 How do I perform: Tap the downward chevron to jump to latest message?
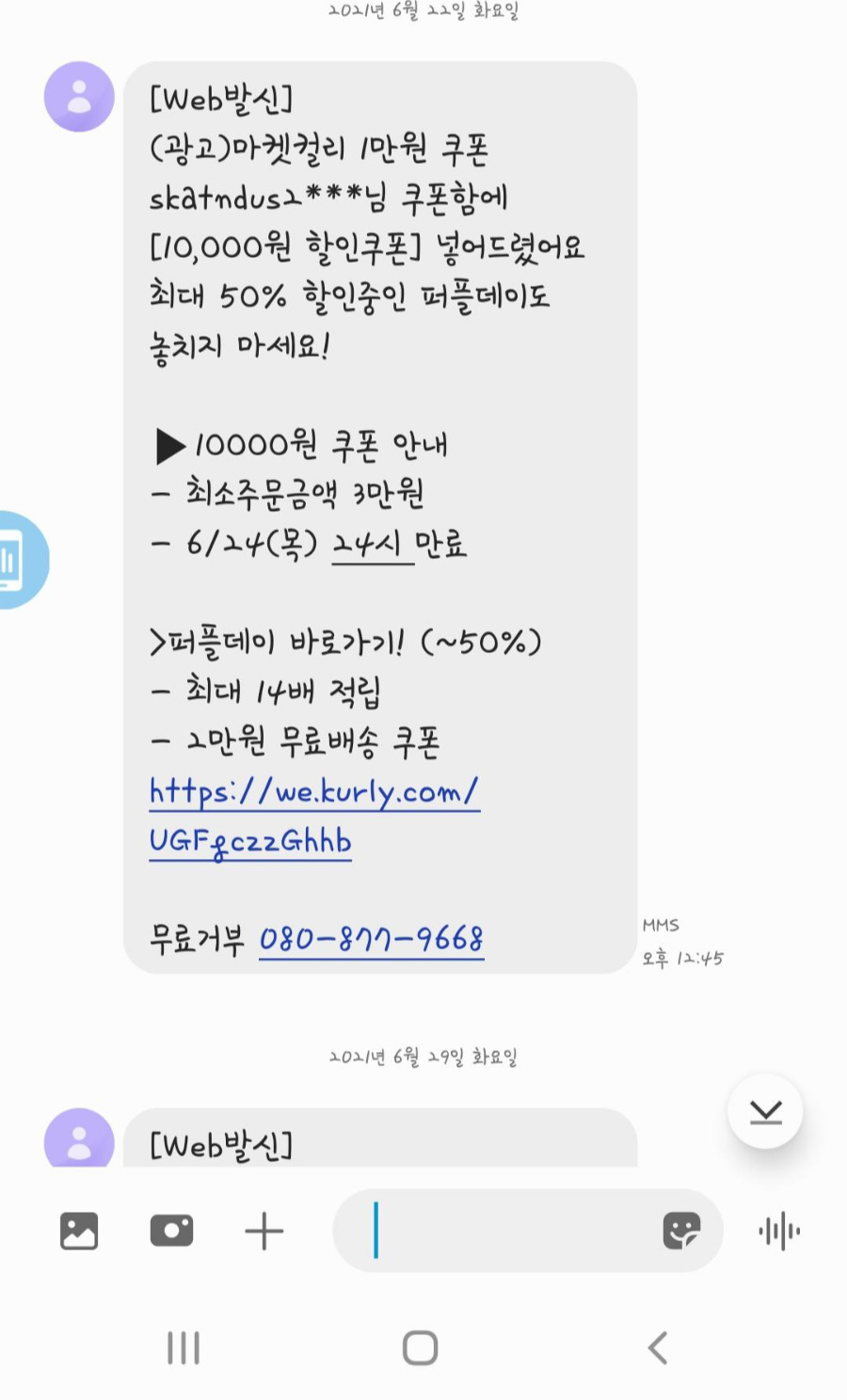[765, 1110]
